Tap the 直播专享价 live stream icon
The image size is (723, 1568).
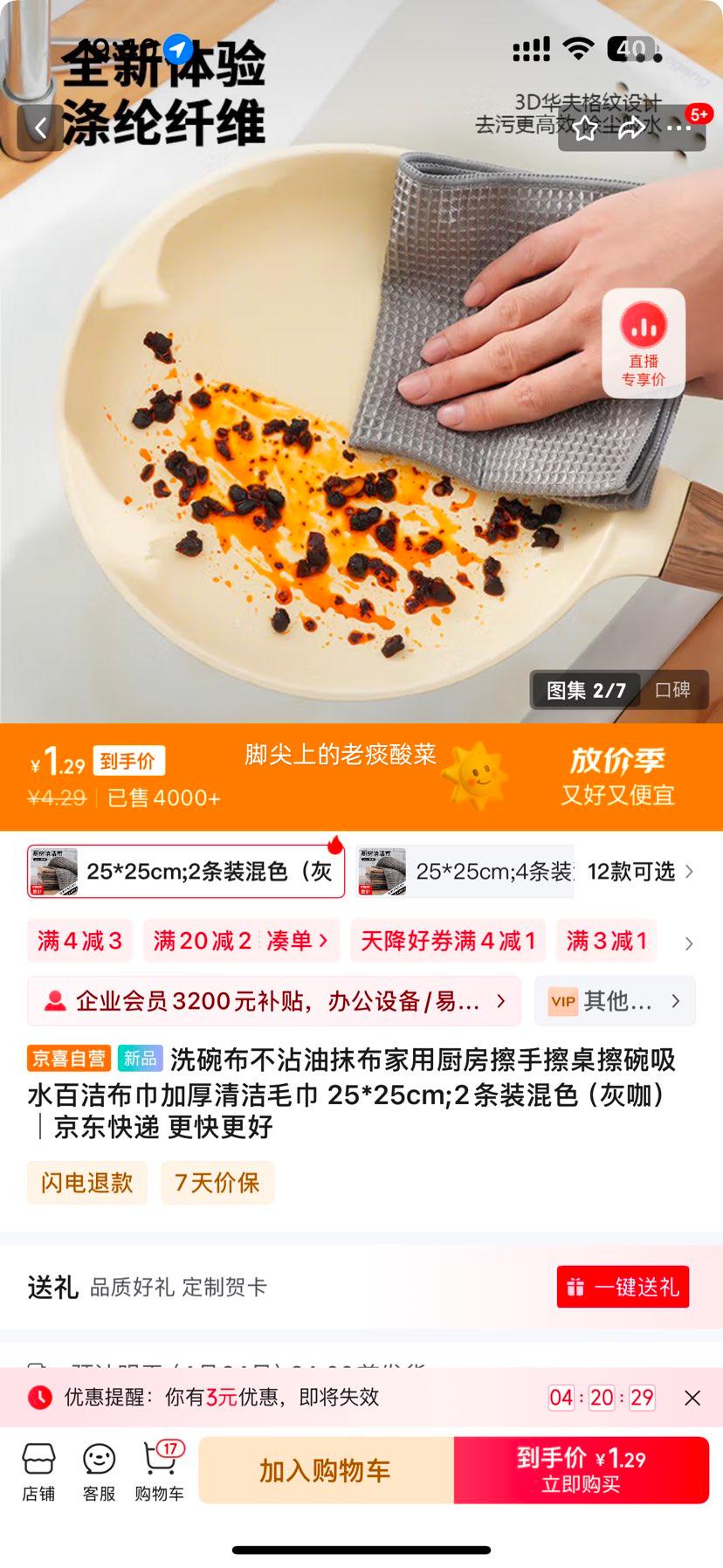[x=643, y=344]
